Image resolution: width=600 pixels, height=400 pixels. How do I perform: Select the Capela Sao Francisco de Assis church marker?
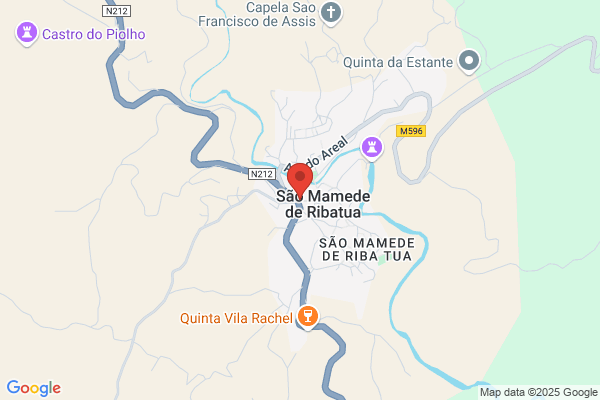[x=331, y=13]
